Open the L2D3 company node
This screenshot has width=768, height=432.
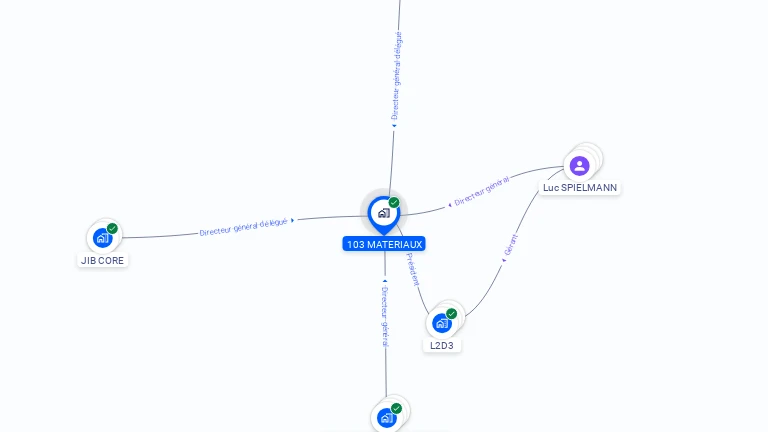[x=442, y=323]
